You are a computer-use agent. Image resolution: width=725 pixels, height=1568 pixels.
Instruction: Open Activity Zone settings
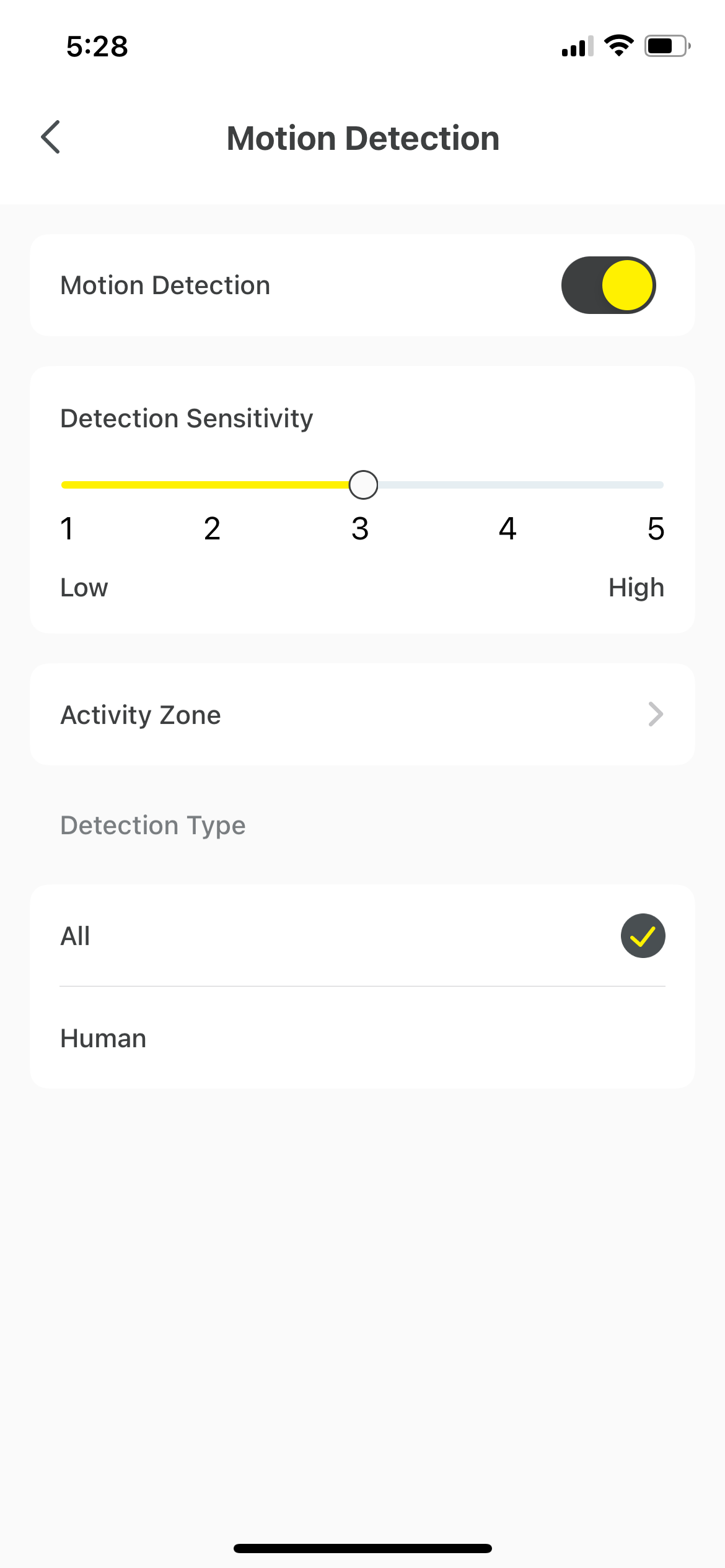pos(362,715)
